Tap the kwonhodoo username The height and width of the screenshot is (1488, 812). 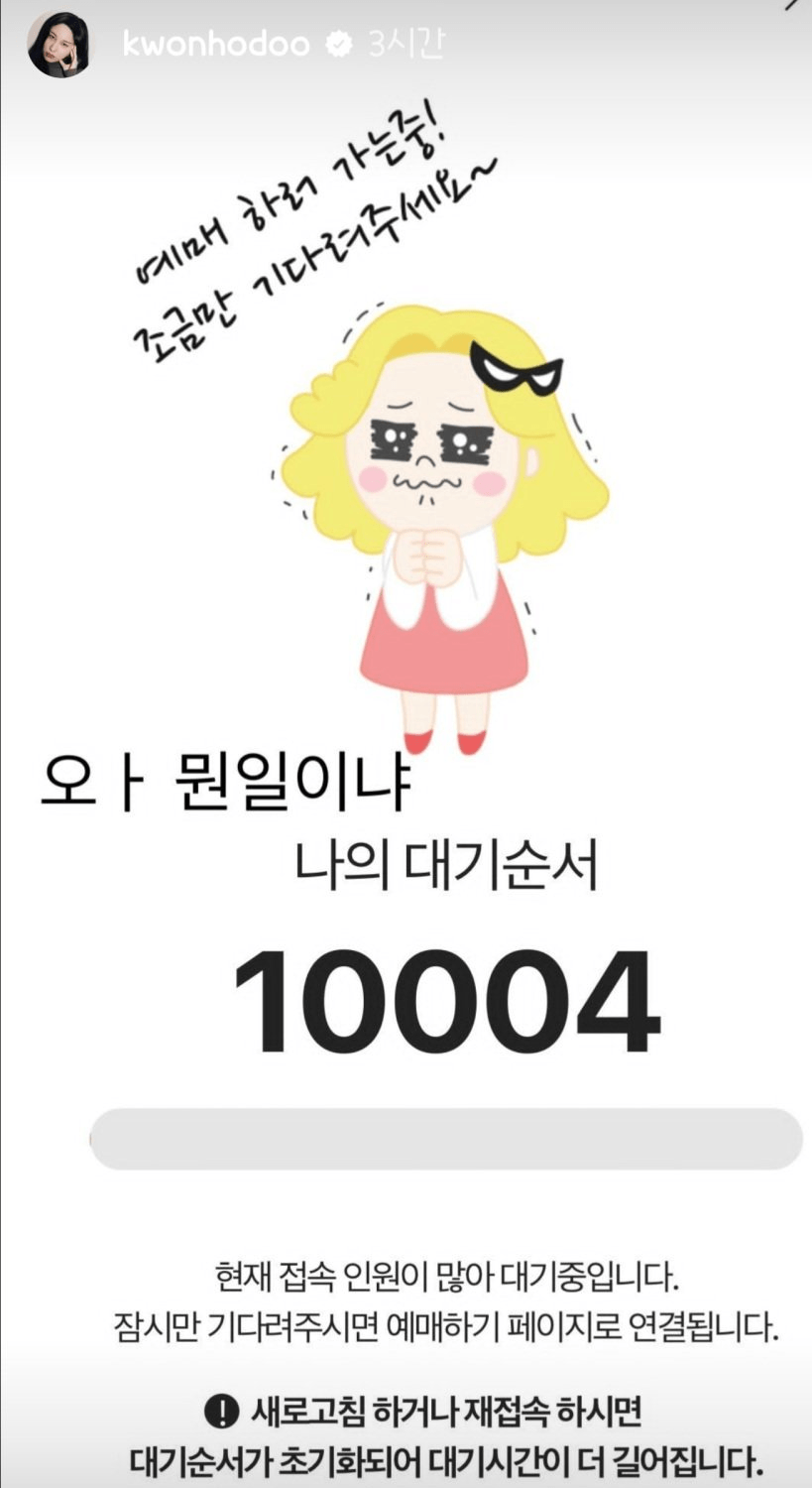(216, 45)
